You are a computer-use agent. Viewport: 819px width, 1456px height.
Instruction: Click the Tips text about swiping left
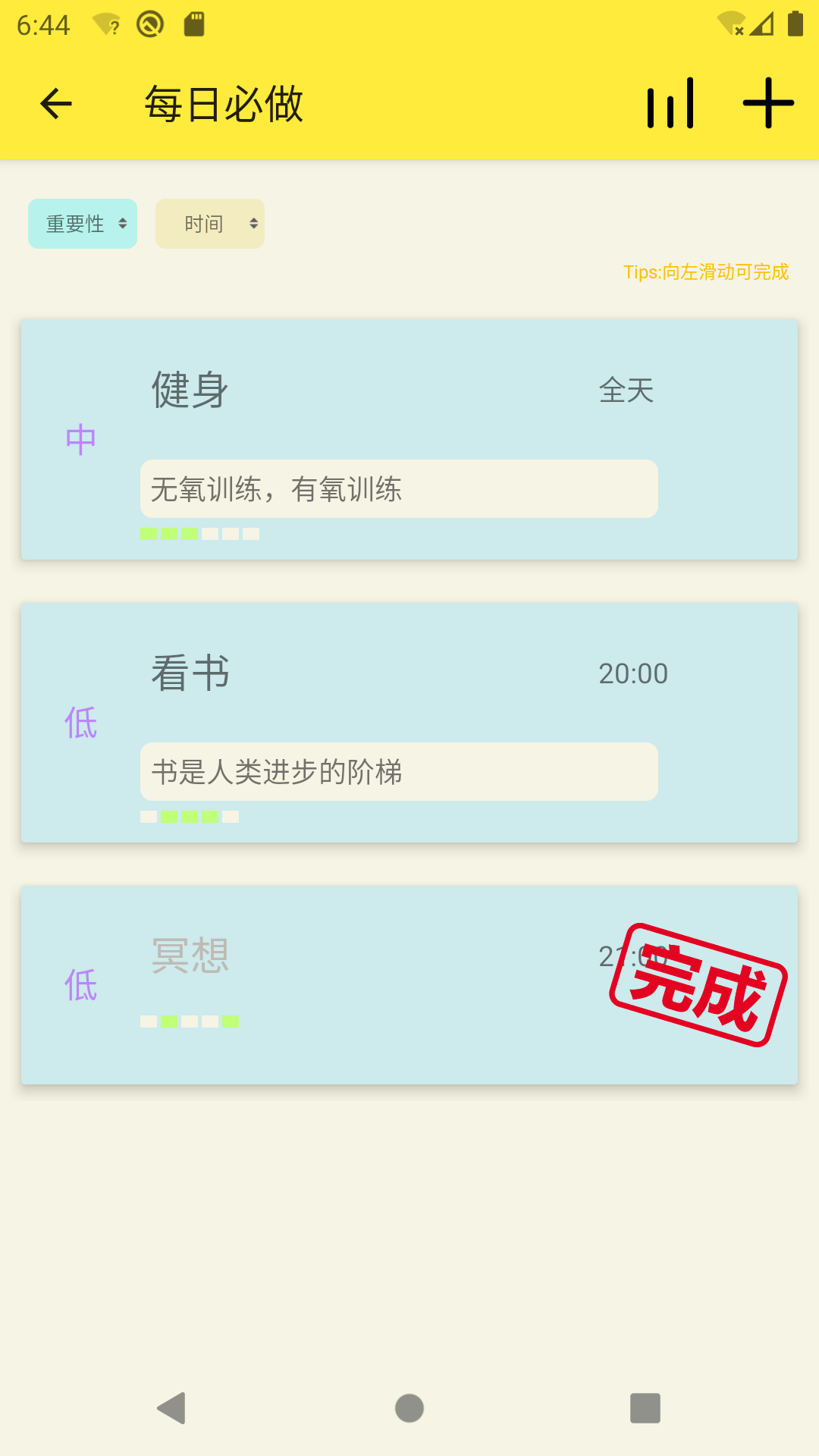pyautogui.click(x=704, y=273)
